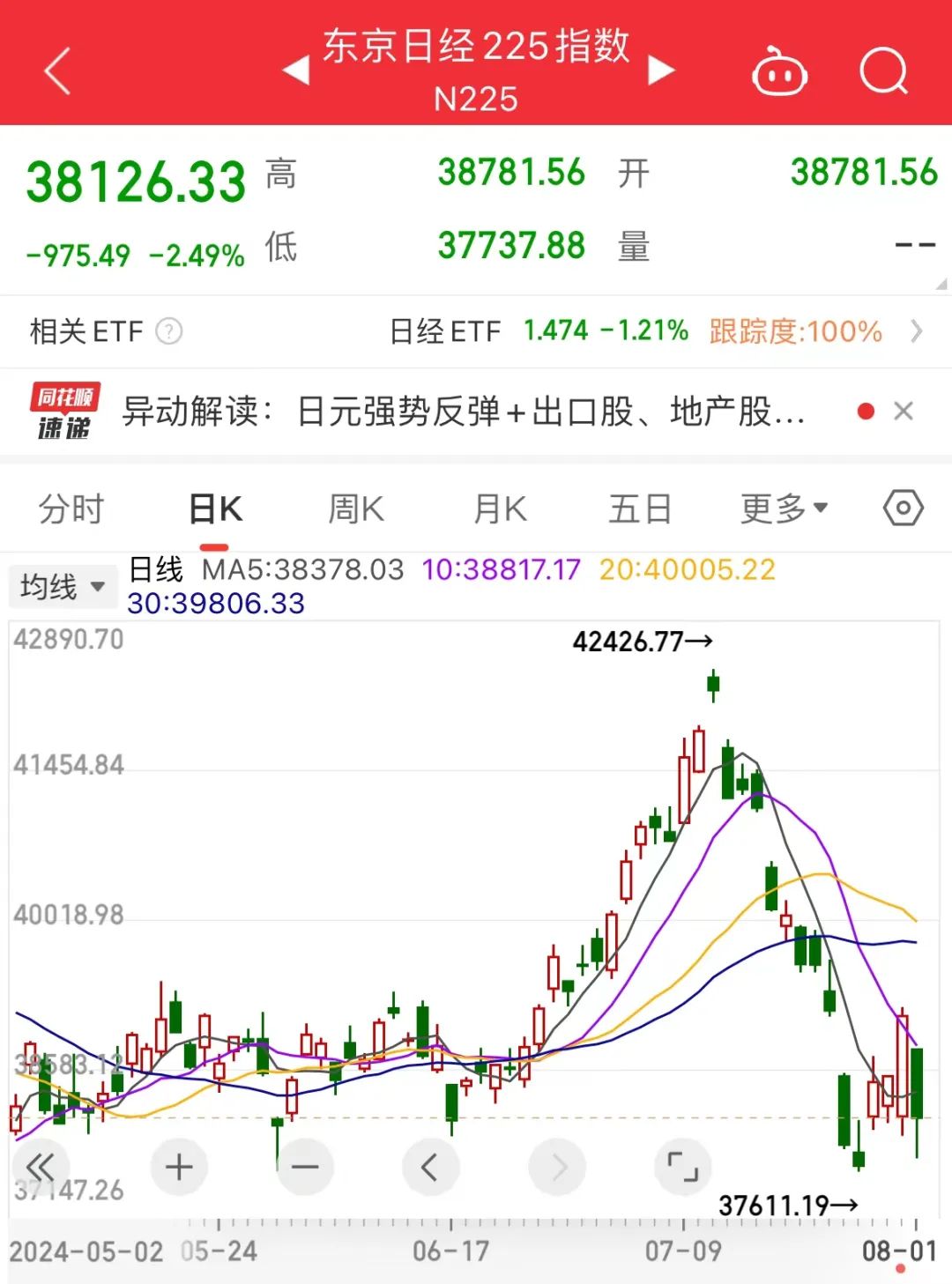
Task: Open the 日经ETF related ETF row
Action: point(652,331)
